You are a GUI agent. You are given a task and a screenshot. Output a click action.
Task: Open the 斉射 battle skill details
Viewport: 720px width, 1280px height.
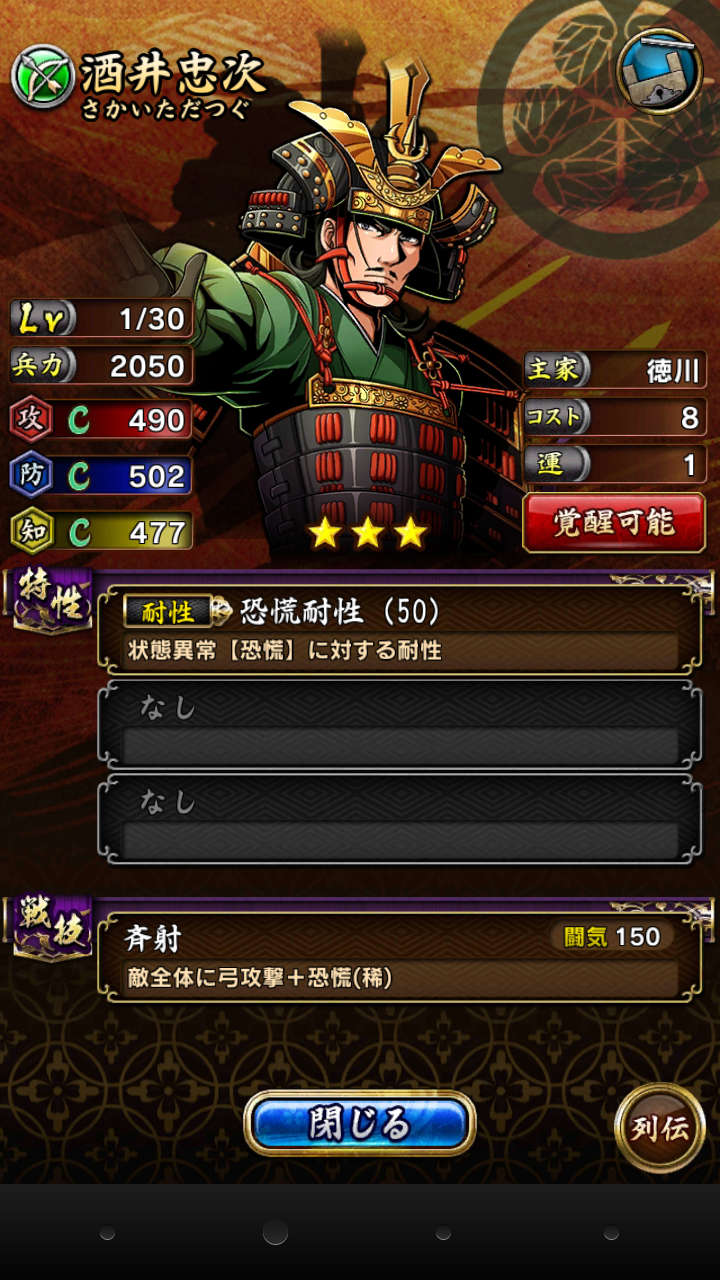[400, 955]
